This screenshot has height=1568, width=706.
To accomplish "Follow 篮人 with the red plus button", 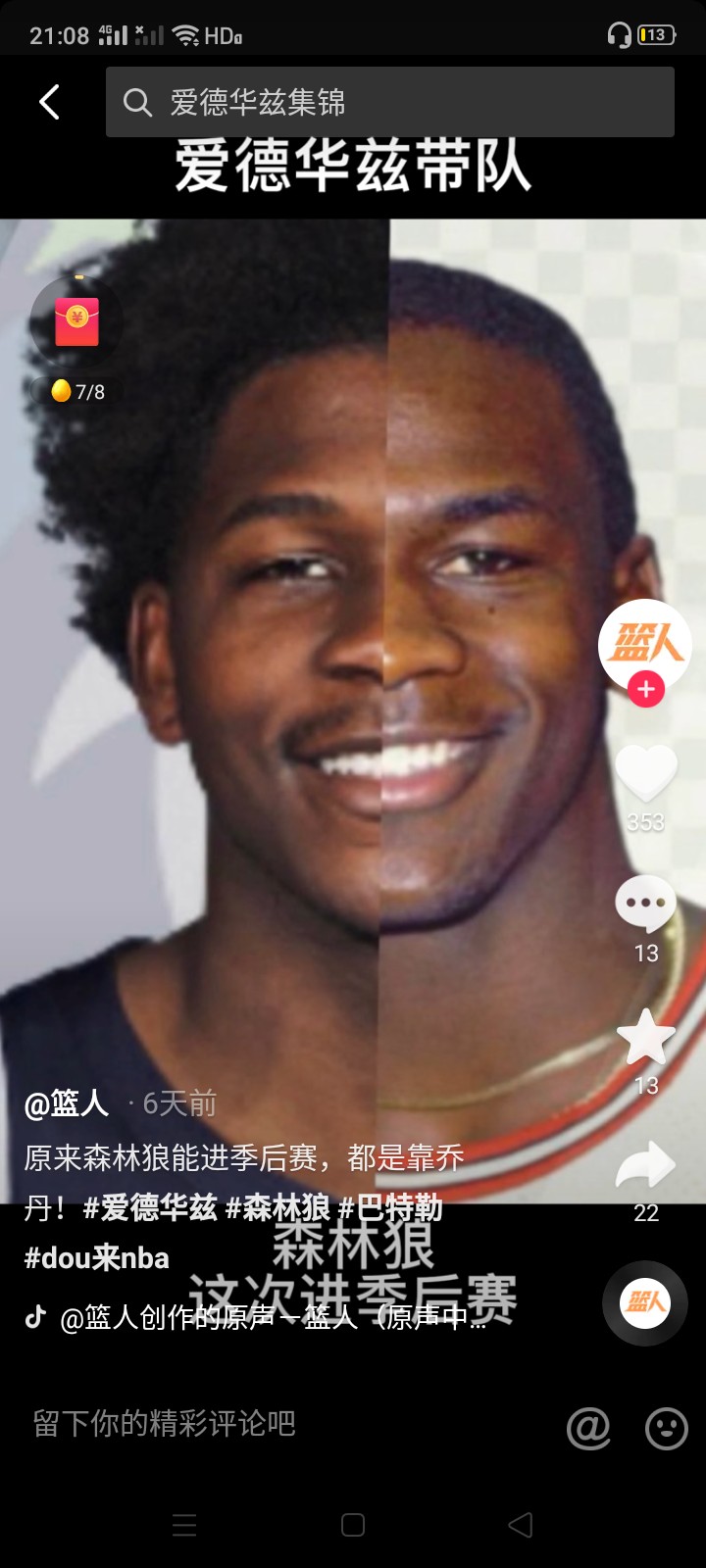I will click(x=646, y=689).
